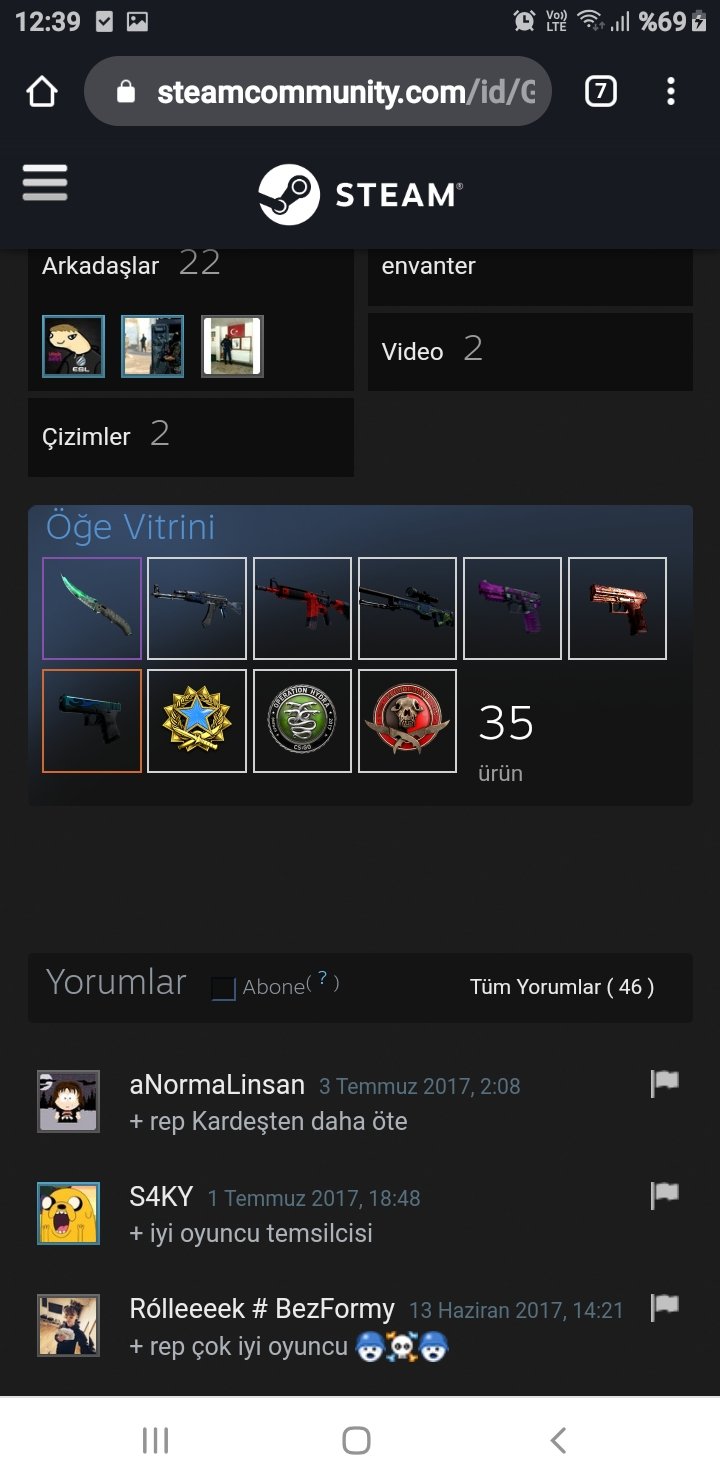720x1480 pixels.
Task: Open the Video section
Action: tap(530, 351)
